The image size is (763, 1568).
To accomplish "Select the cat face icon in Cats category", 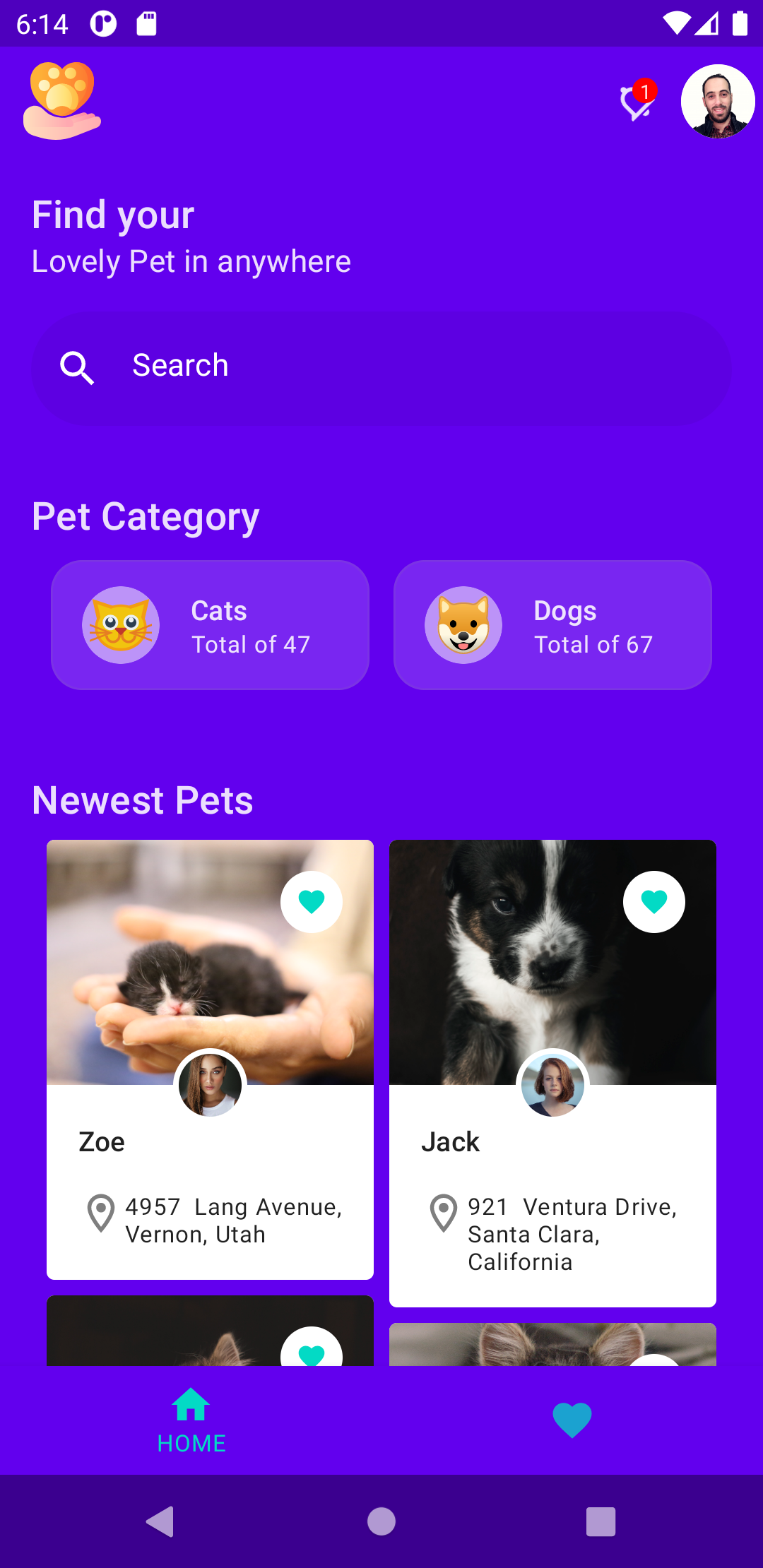I will [x=121, y=625].
